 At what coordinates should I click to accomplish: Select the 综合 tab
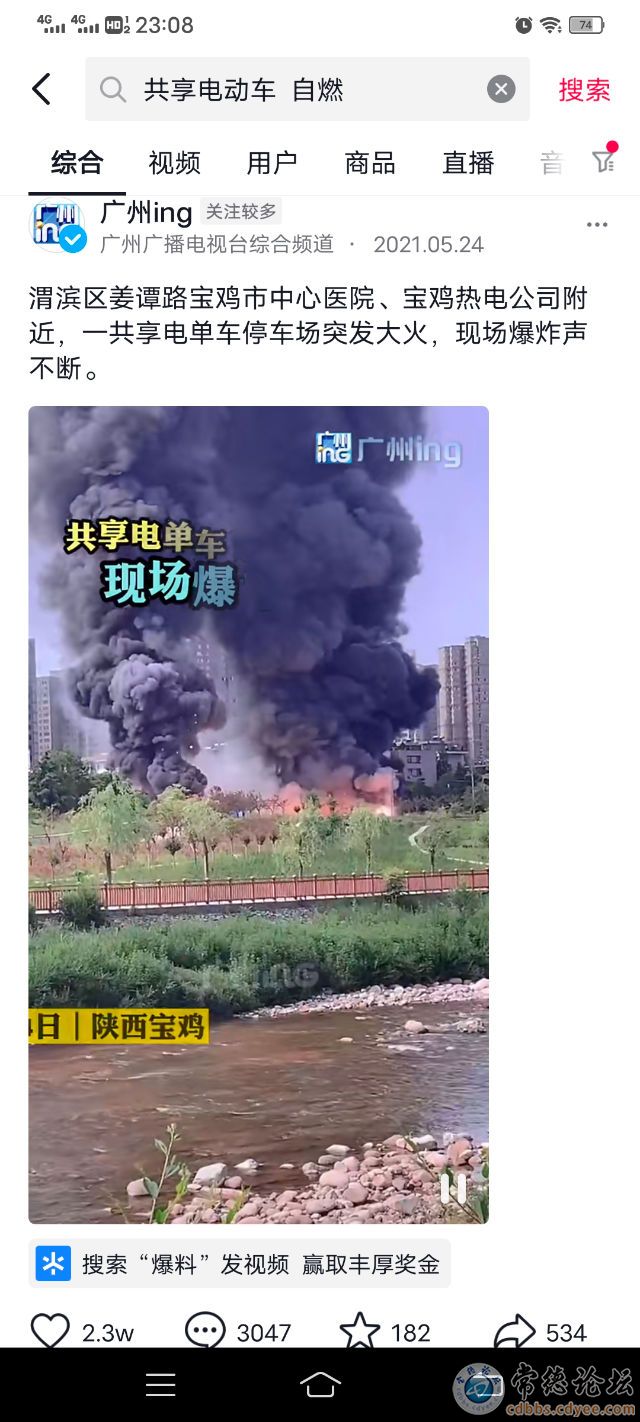click(77, 163)
